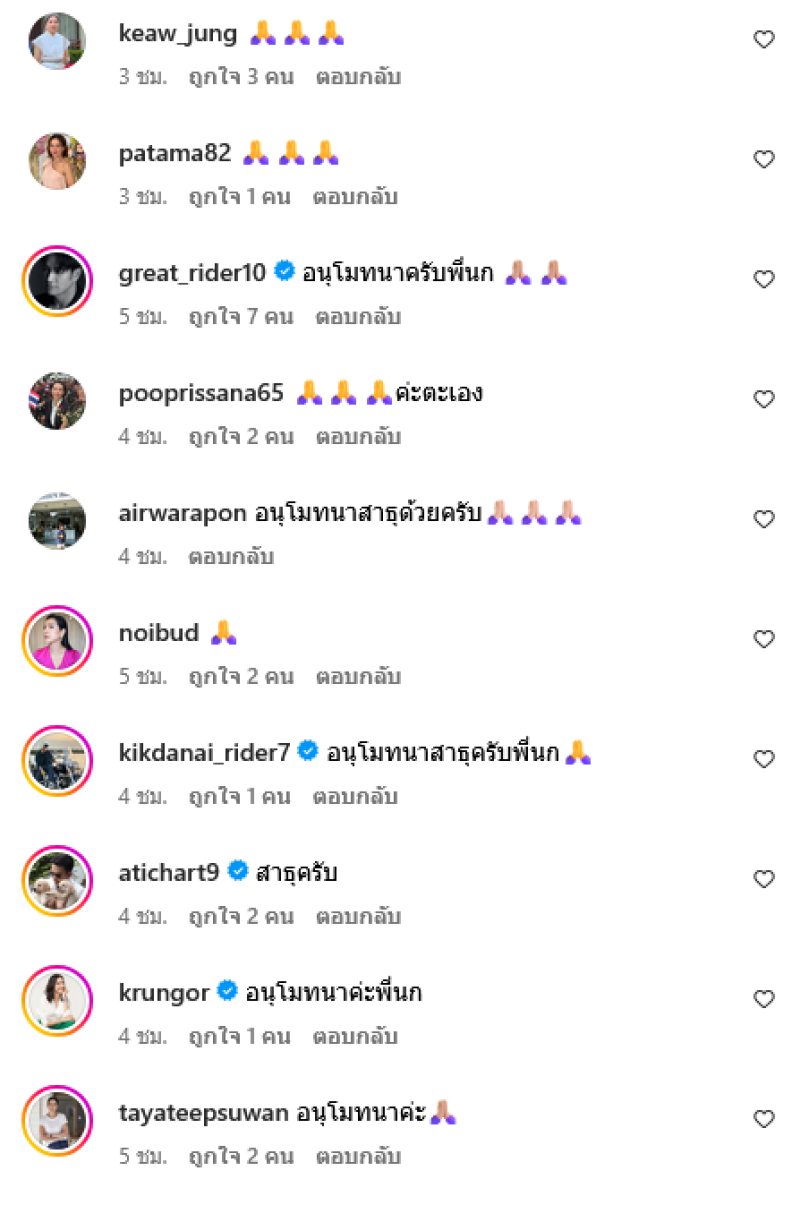800x1205 pixels.
Task: Open noibud's profile picture
Action: (x=57, y=640)
